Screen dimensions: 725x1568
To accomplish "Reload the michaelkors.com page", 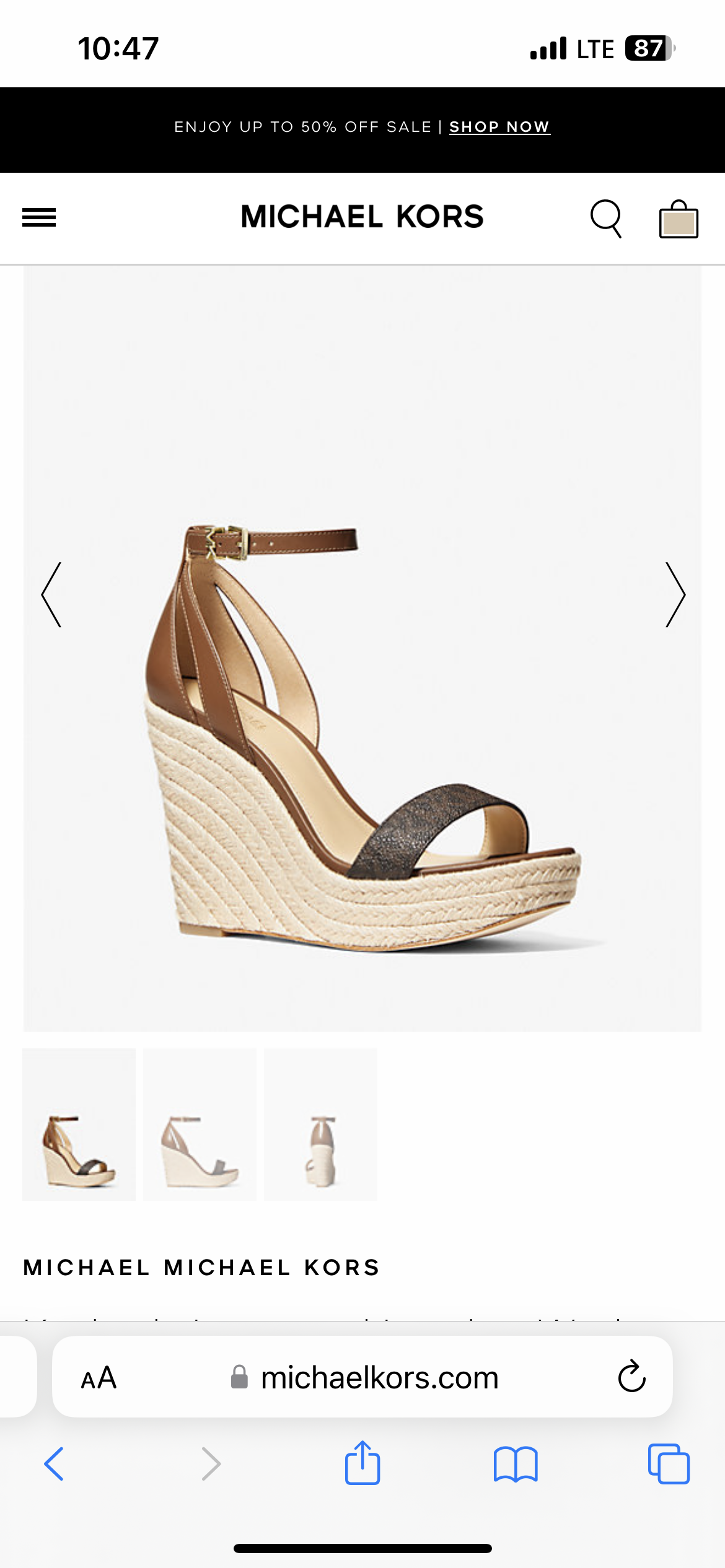I will click(631, 1377).
